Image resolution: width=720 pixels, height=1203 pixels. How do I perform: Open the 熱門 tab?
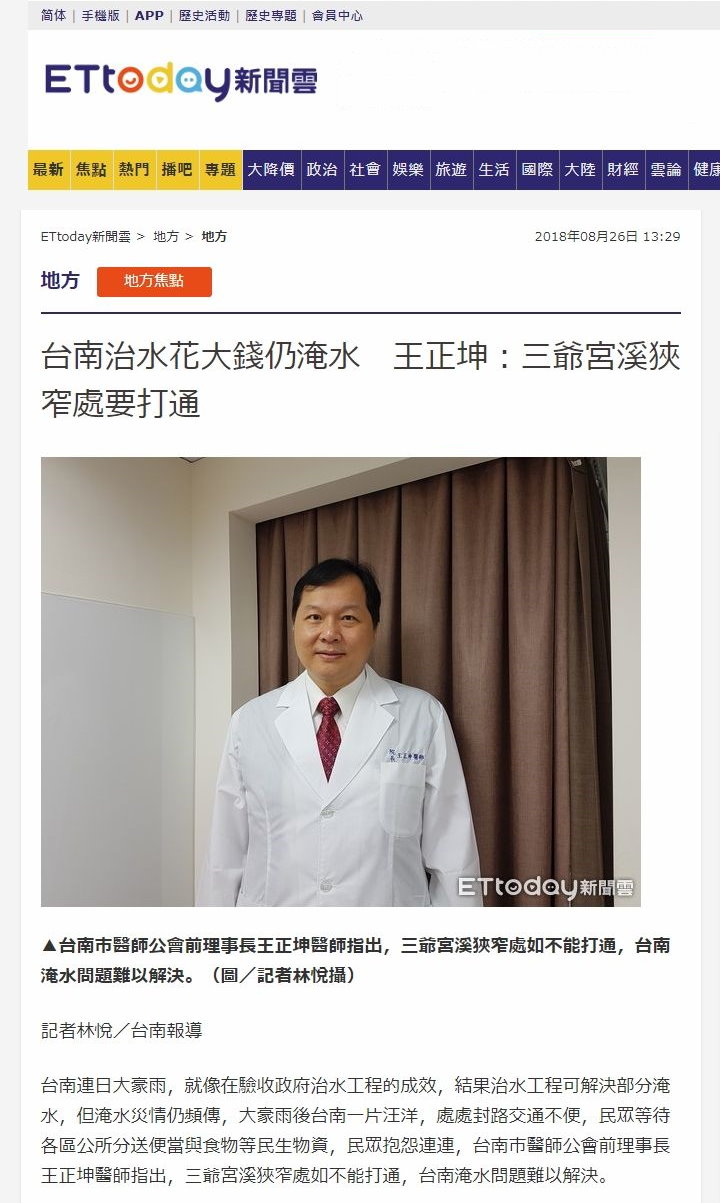(134, 170)
